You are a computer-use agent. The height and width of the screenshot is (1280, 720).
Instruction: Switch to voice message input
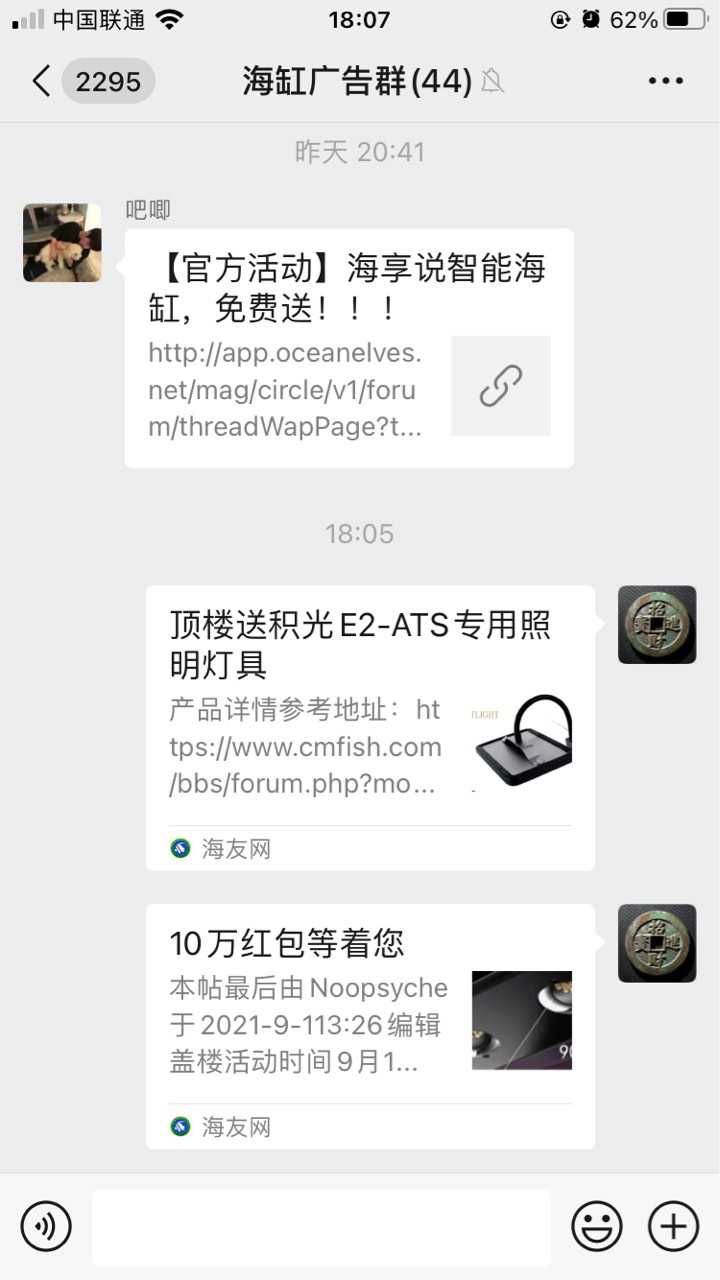pos(46,1226)
